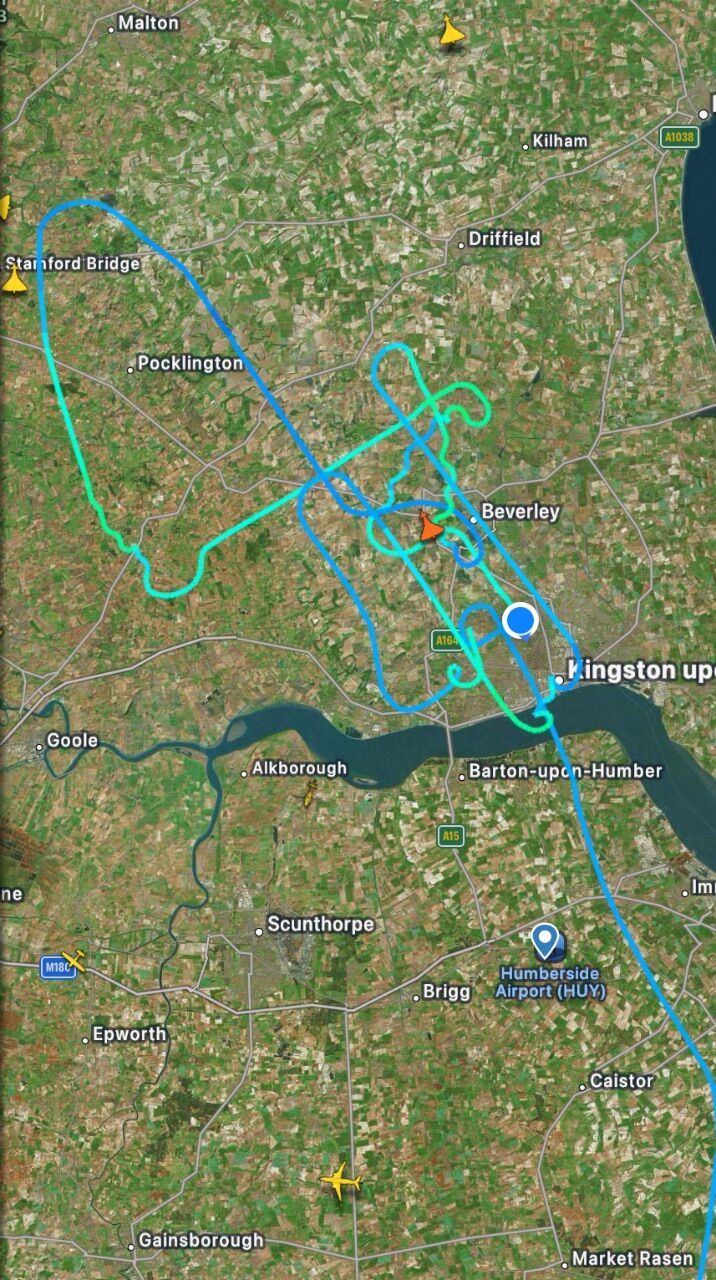Select the yellow aircraft beside Stamford Bridge

pos(15,281)
